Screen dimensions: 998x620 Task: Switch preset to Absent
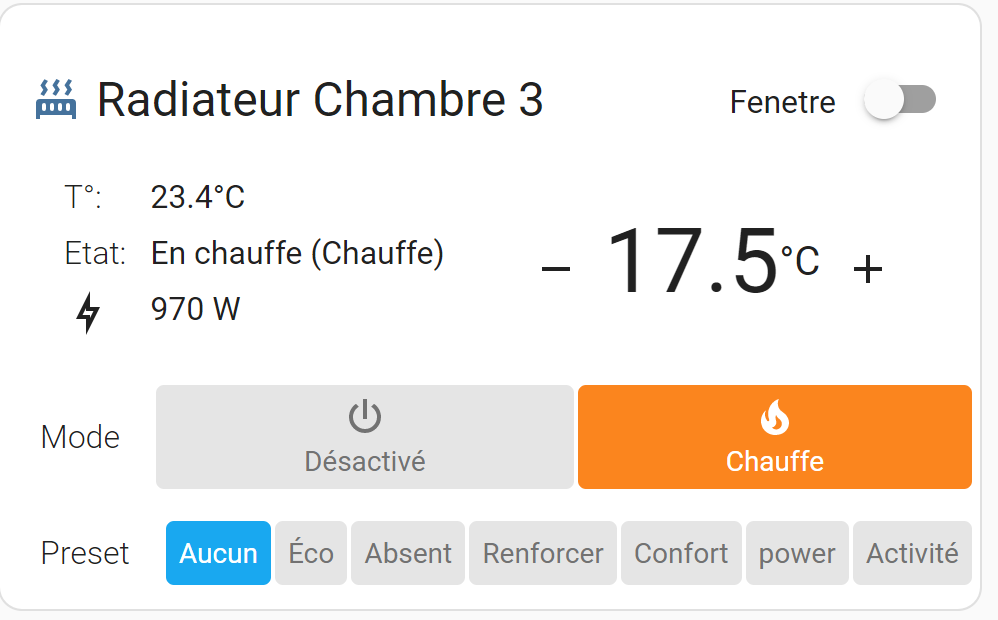pos(408,553)
